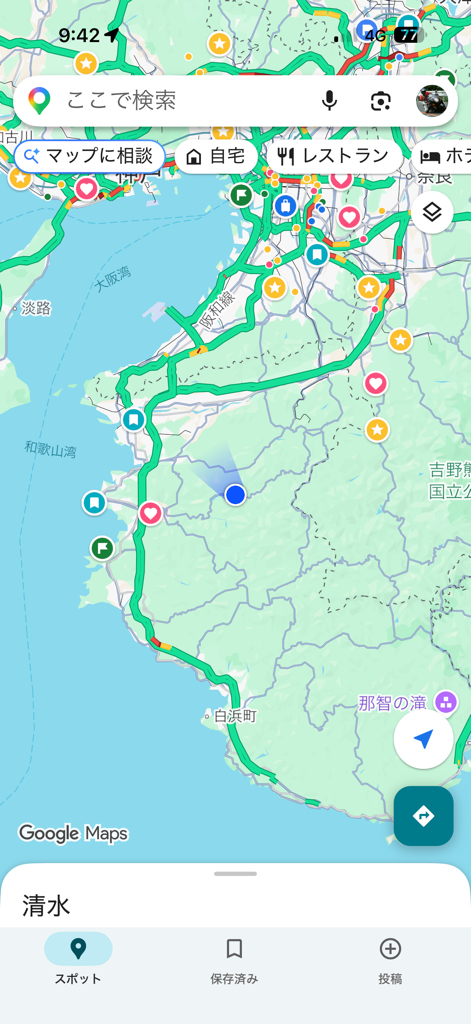Recenter map on my current location

pos(423,739)
